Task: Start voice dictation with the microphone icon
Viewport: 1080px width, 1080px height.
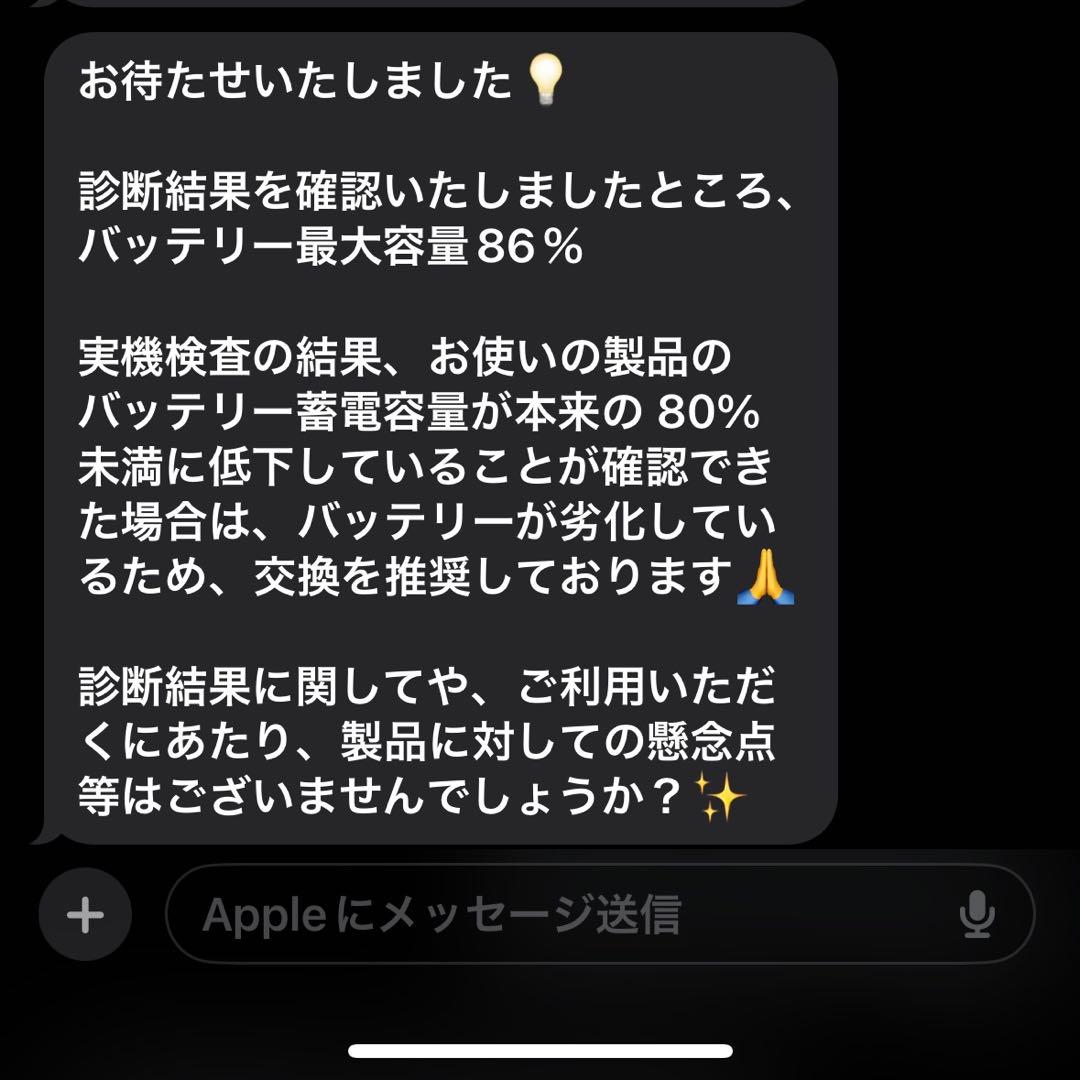Action: point(977,915)
